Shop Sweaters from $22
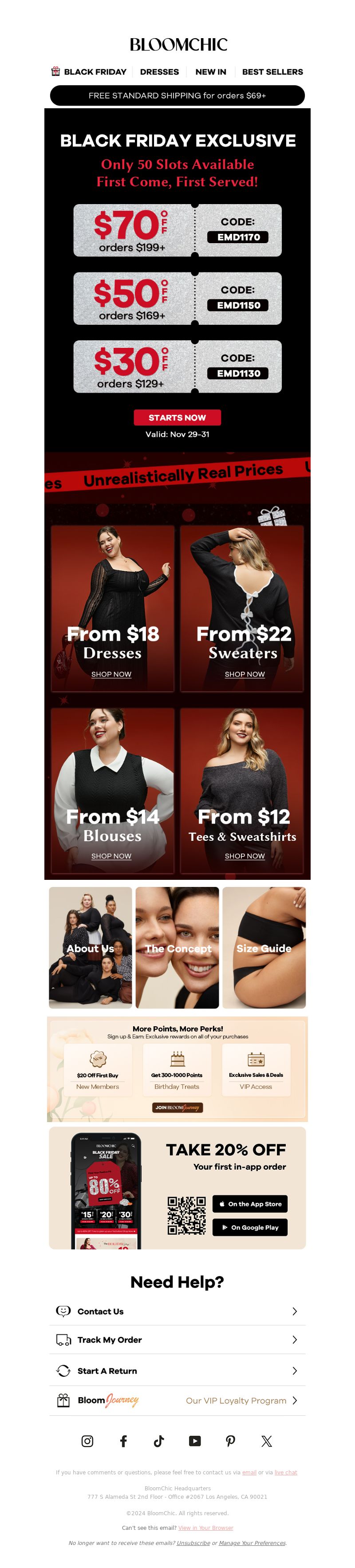 pos(244,674)
